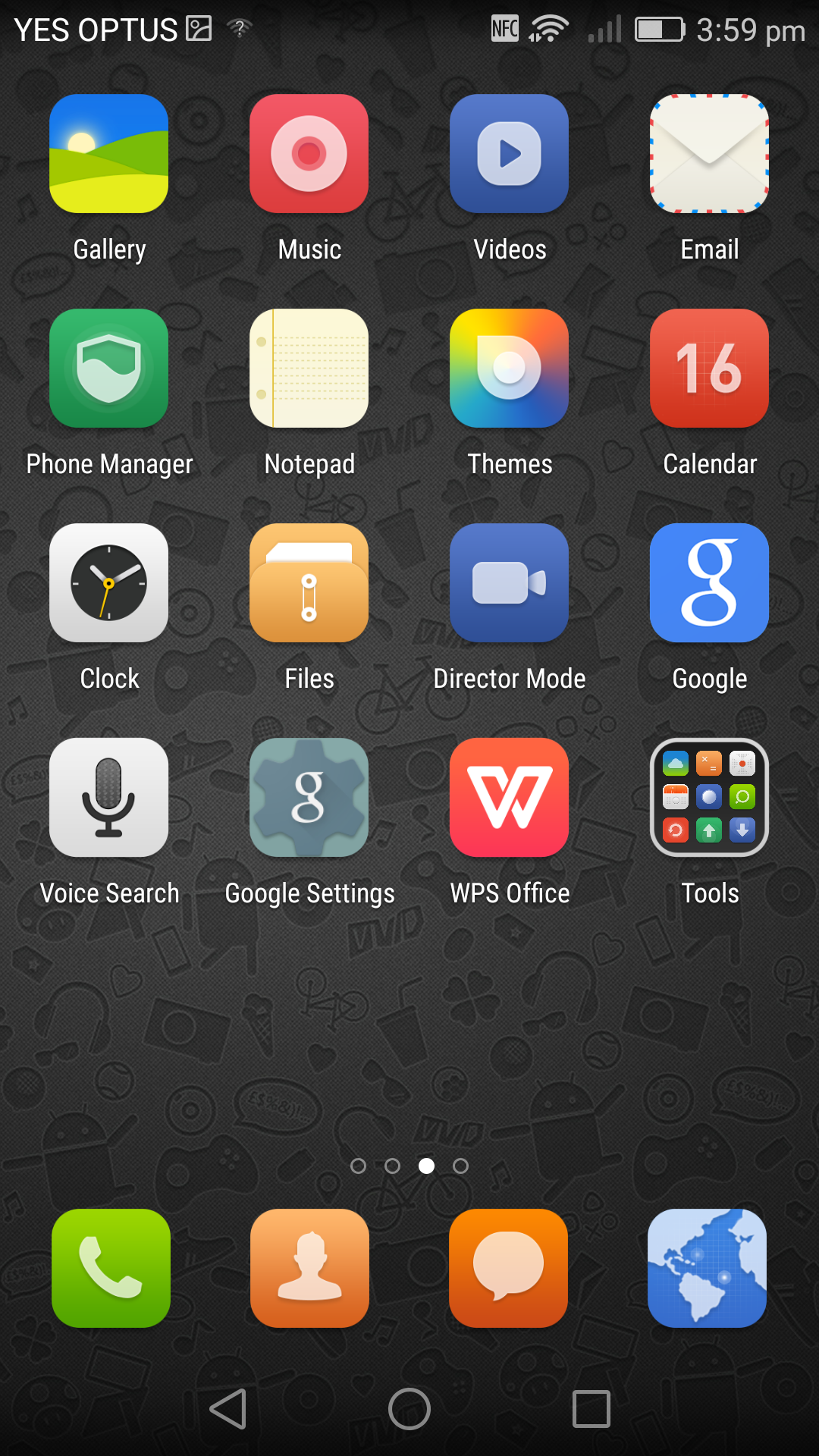Open the phone dialer in the dock
Viewport: 819px width, 1456px height.
[111, 1268]
